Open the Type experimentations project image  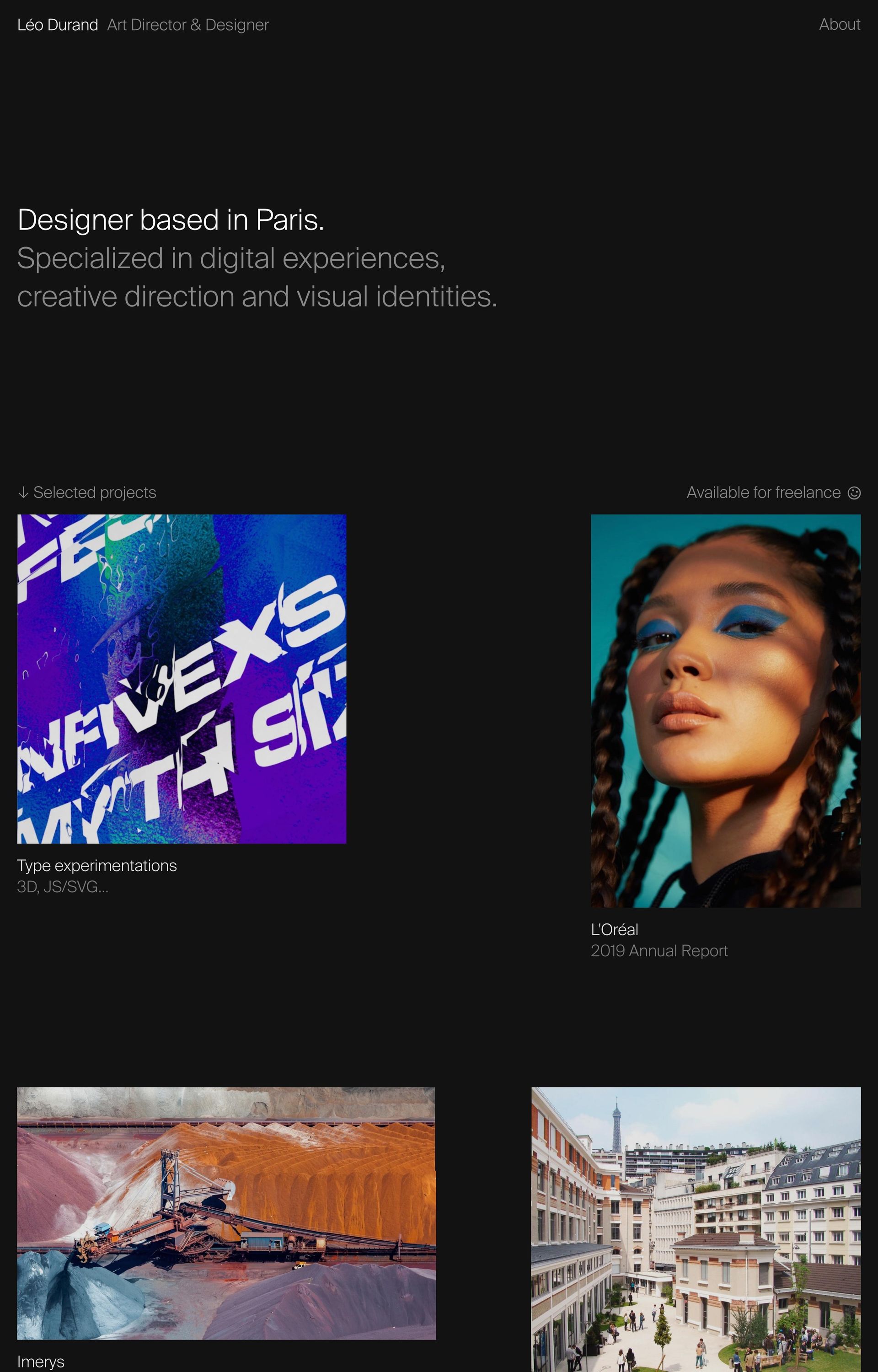(181, 678)
